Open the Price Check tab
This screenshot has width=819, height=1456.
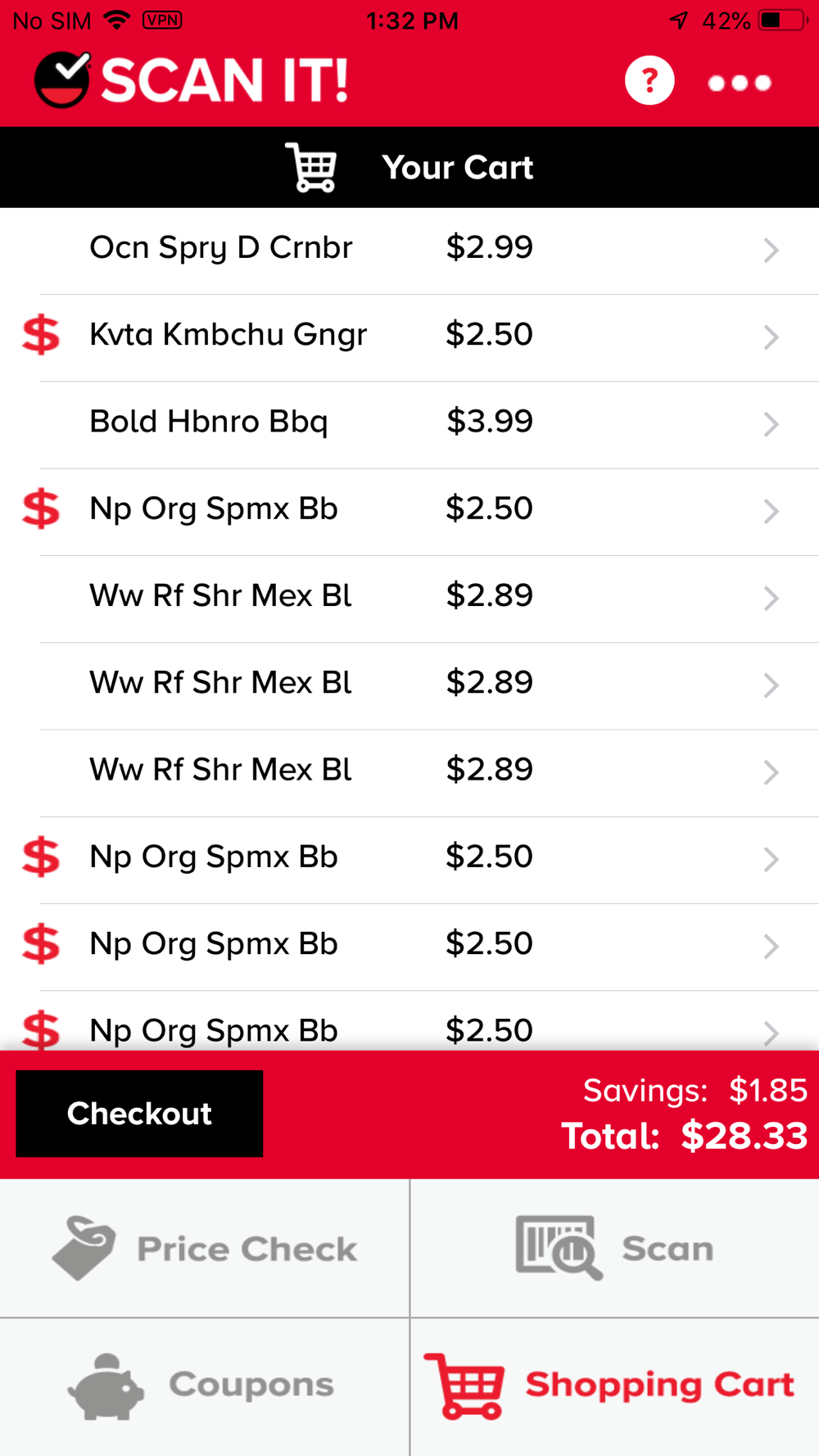[205, 1249]
